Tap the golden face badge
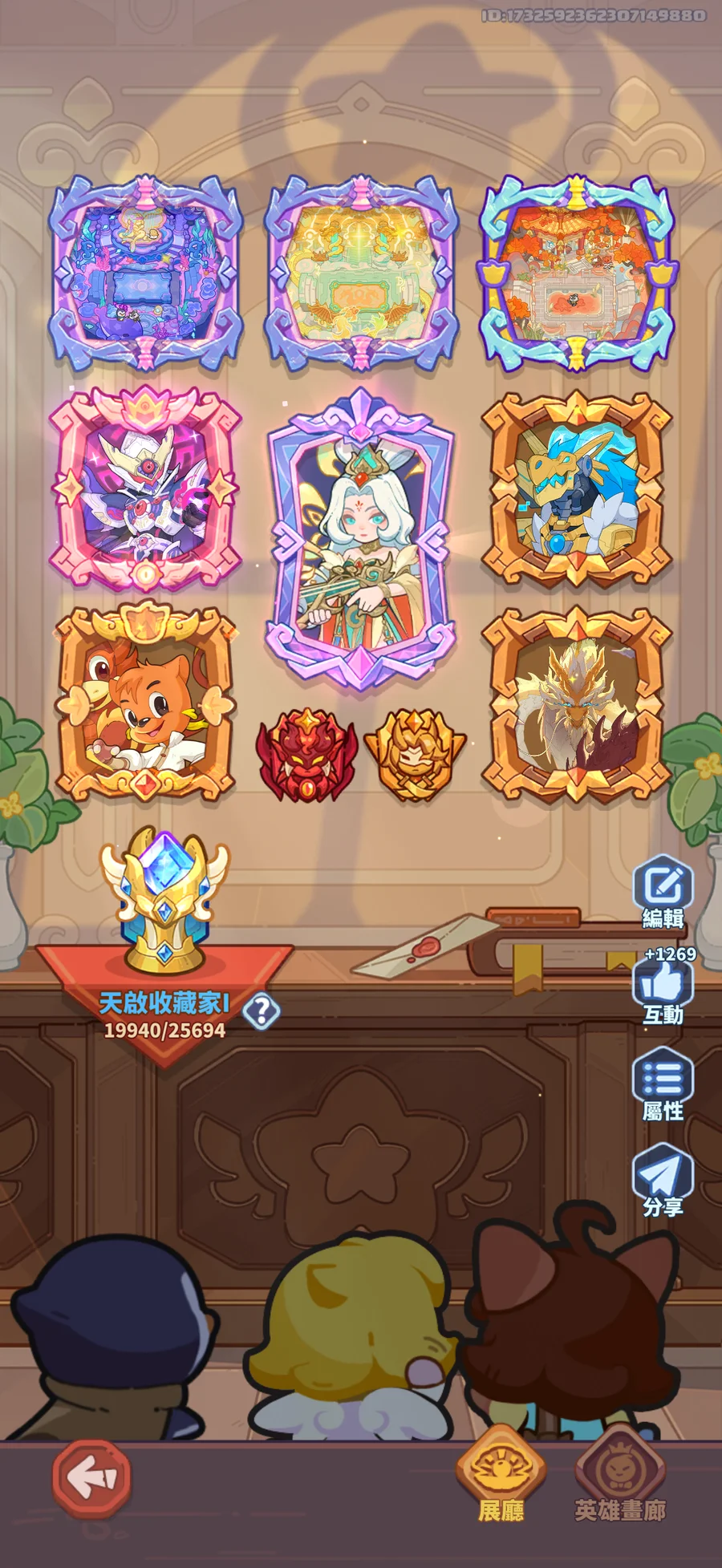Viewport: 722px width, 1568px height. point(415,754)
